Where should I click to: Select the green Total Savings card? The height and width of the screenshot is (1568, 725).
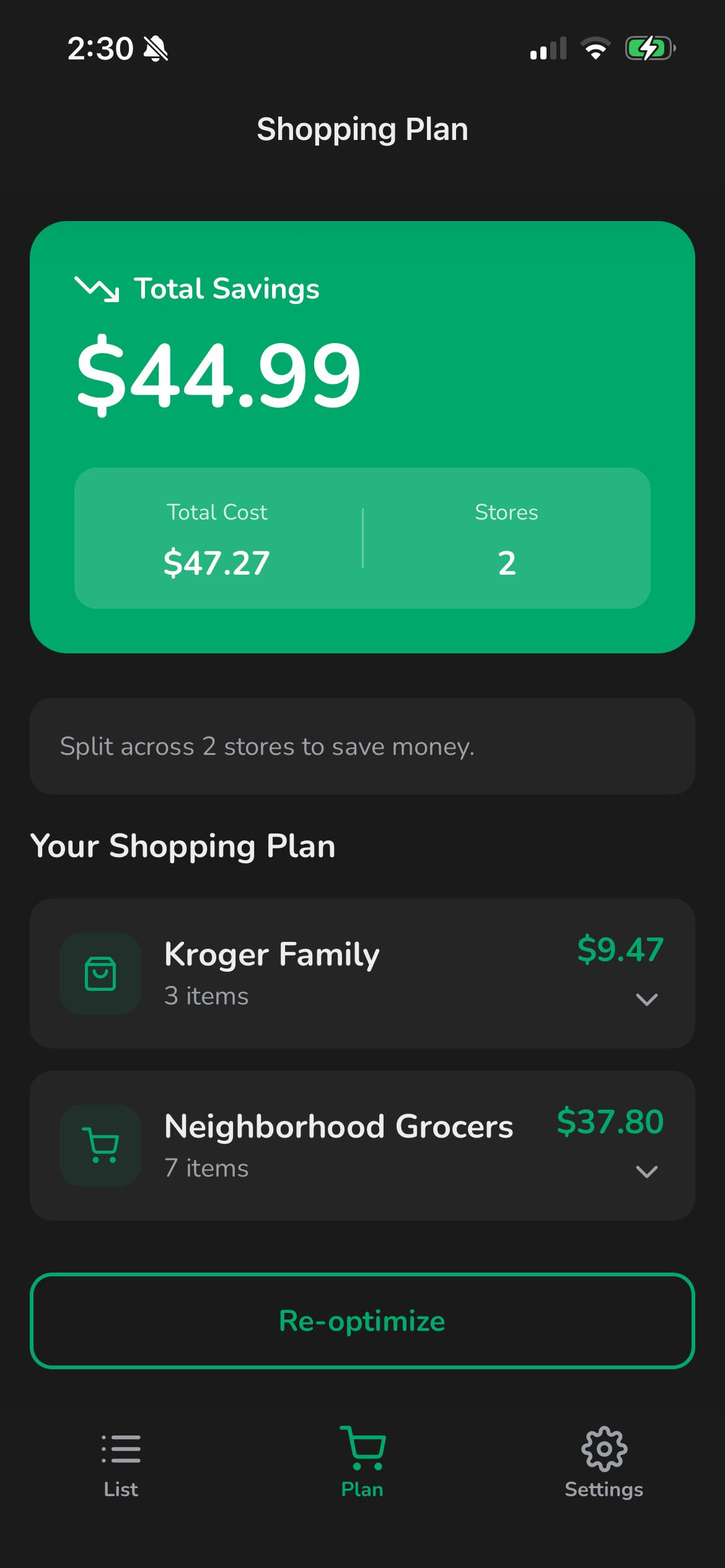click(362, 433)
